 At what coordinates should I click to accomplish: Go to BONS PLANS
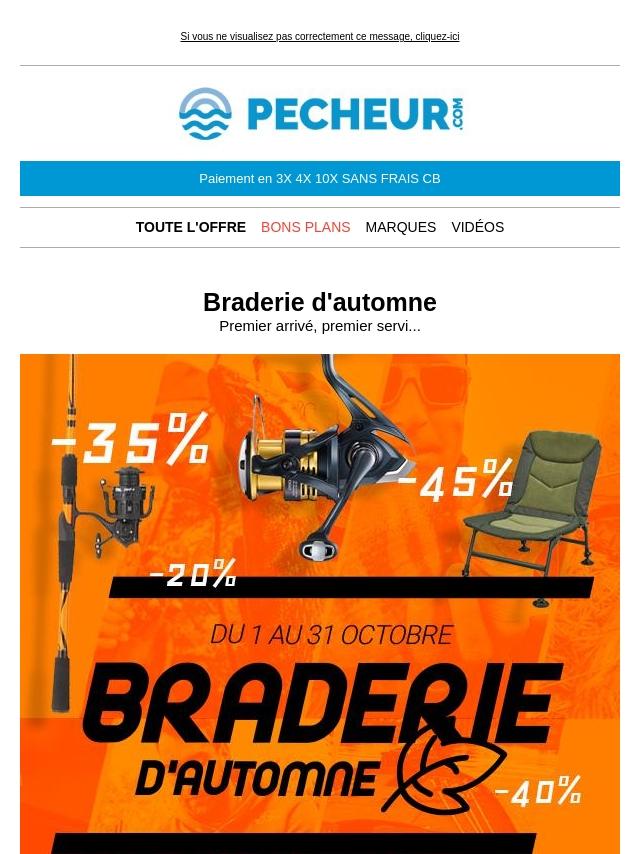point(305,227)
